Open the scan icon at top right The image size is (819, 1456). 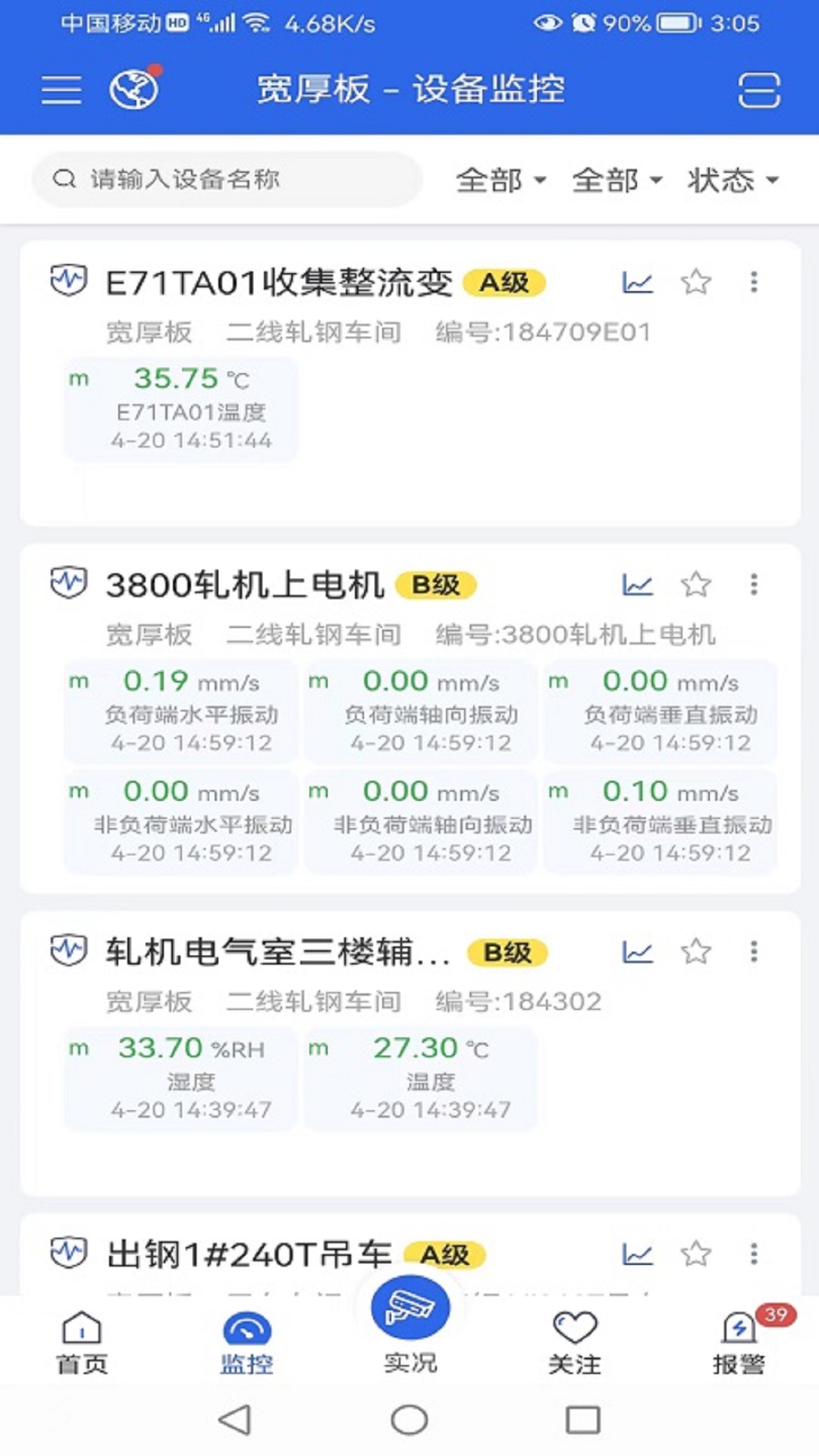[758, 89]
